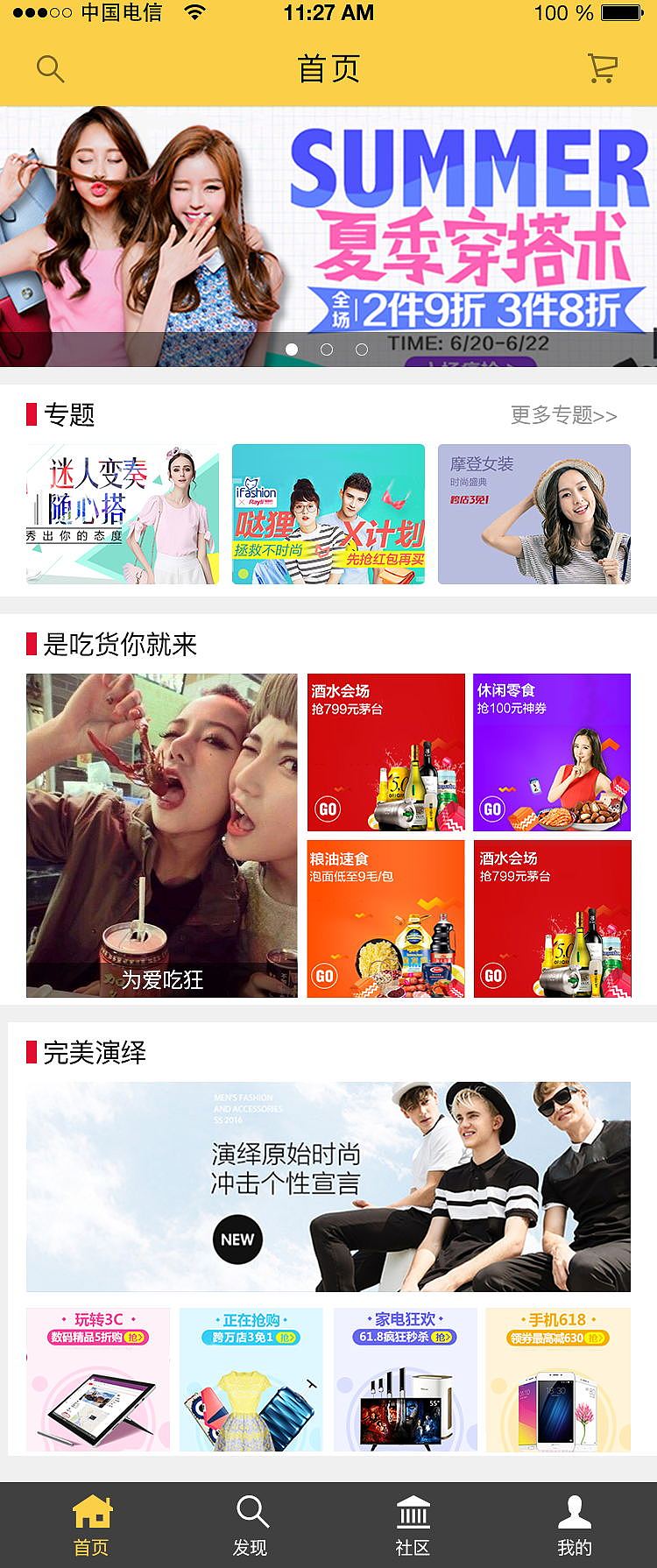Open the shopping cart

(602, 68)
